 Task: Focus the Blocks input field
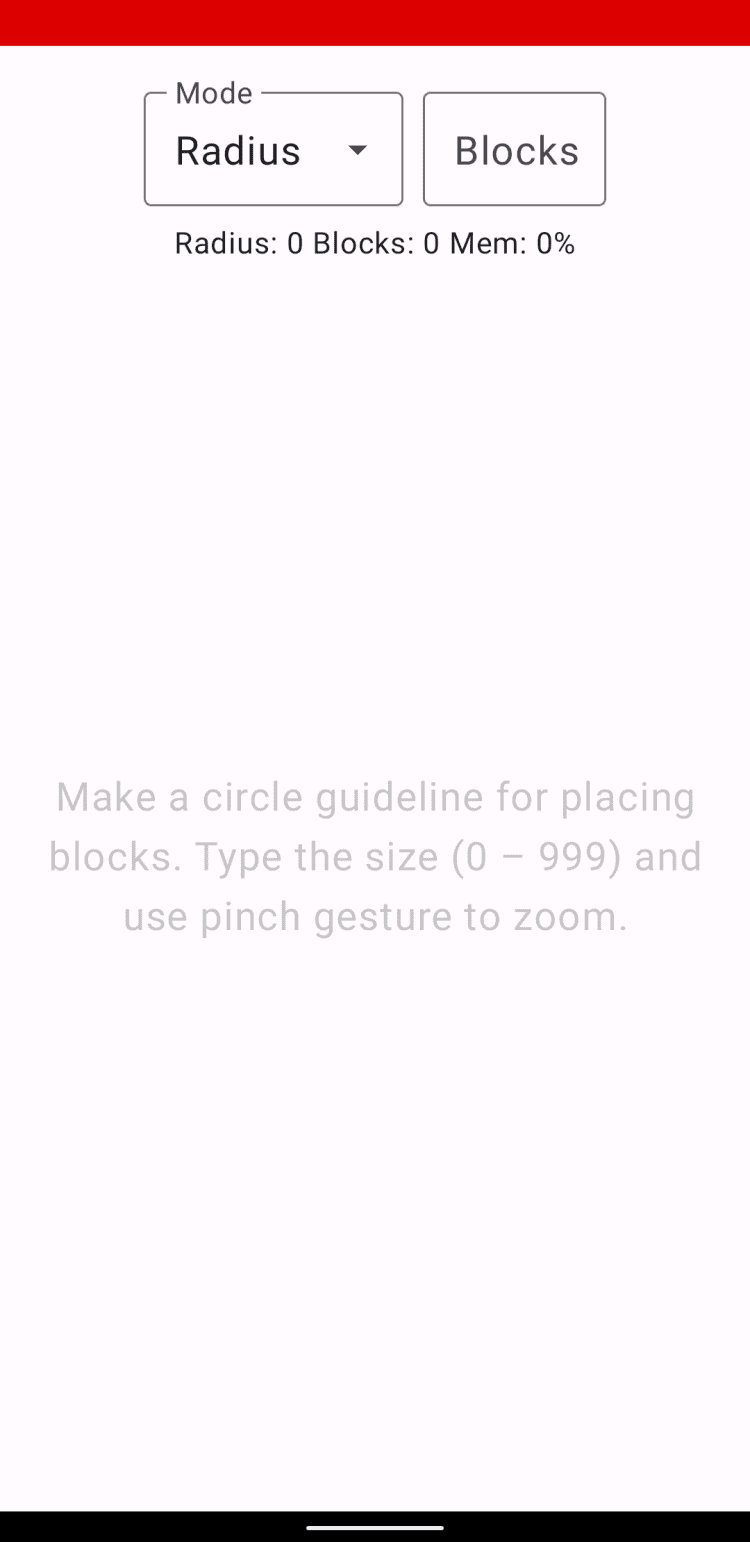click(x=514, y=150)
